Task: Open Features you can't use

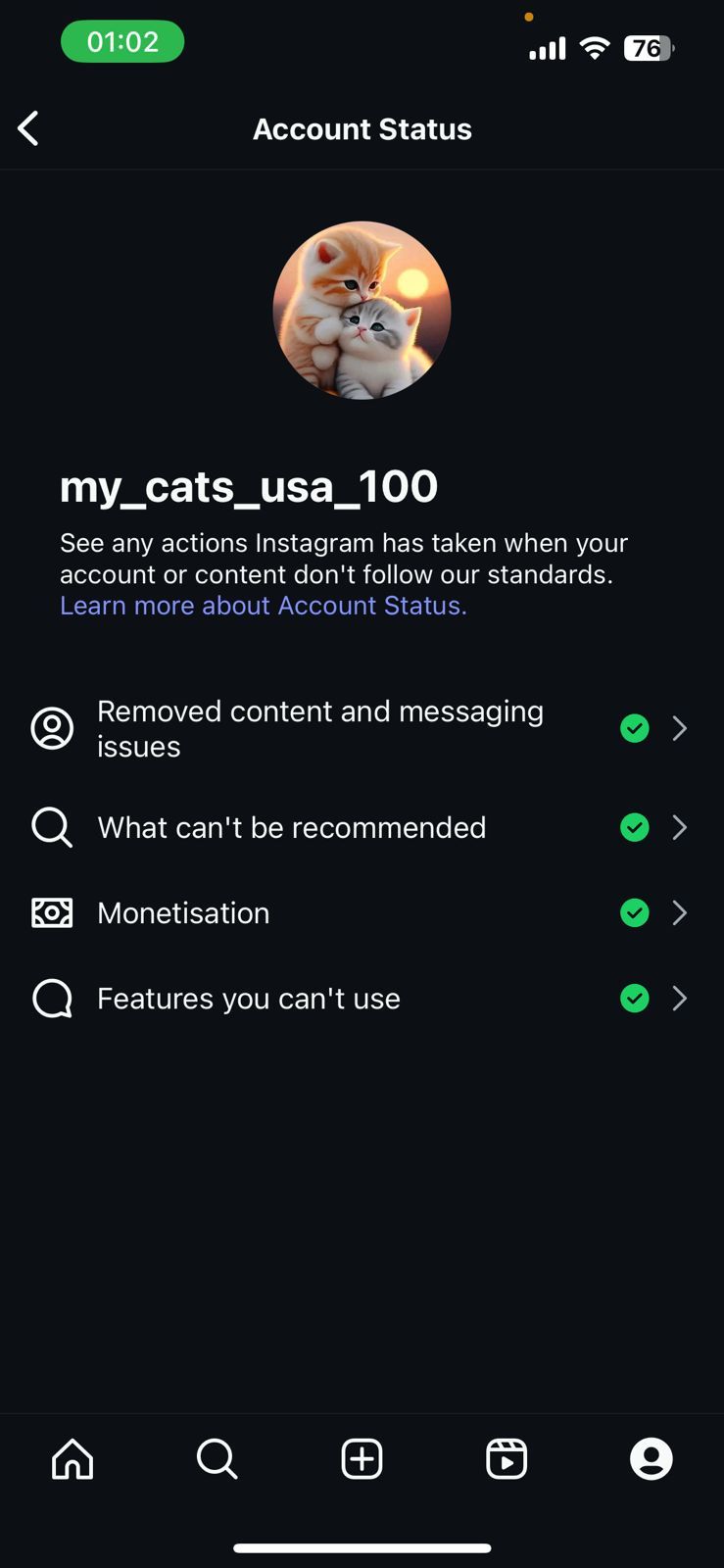Action: (360, 999)
